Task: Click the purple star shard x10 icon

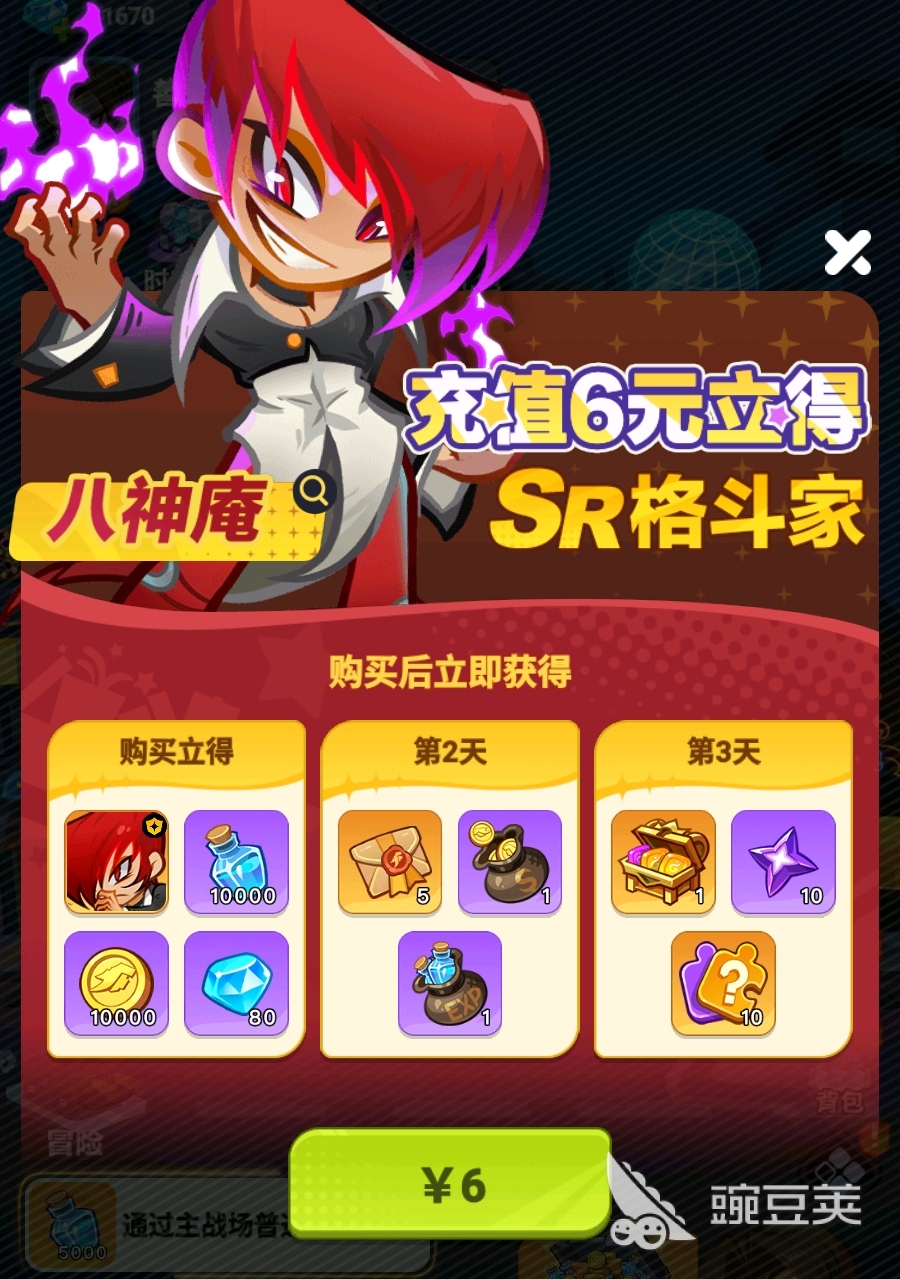Action: pyautogui.click(x=782, y=863)
